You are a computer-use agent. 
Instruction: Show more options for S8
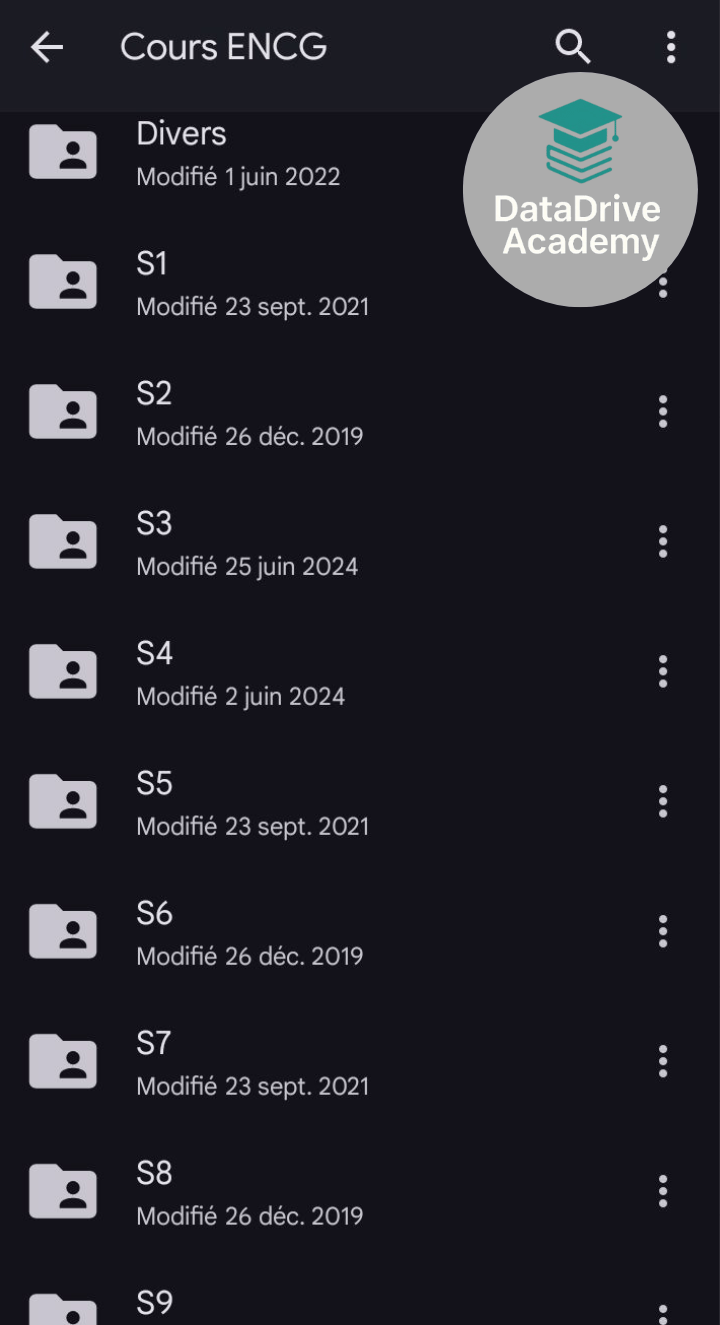pyautogui.click(x=662, y=1192)
